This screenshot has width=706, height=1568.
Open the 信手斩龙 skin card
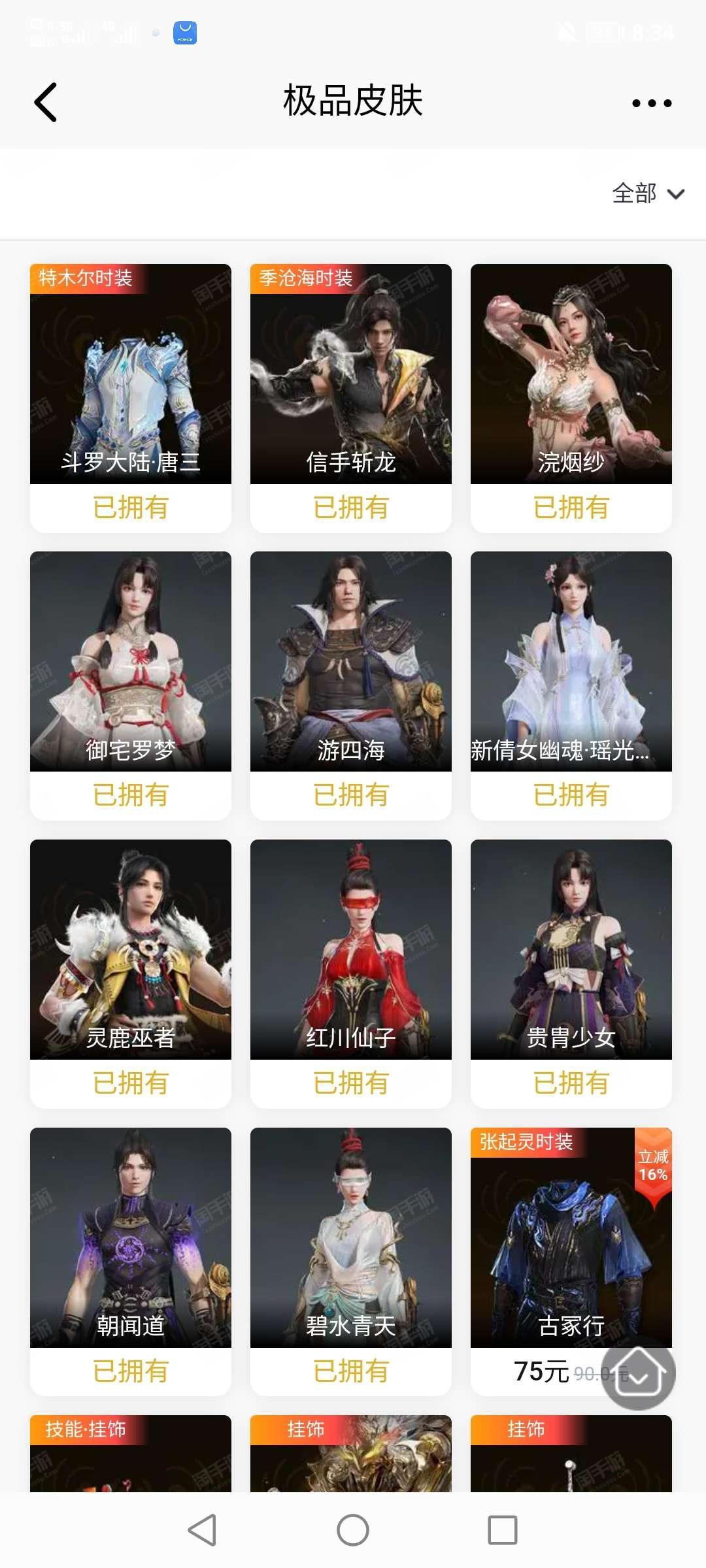click(x=351, y=398)
